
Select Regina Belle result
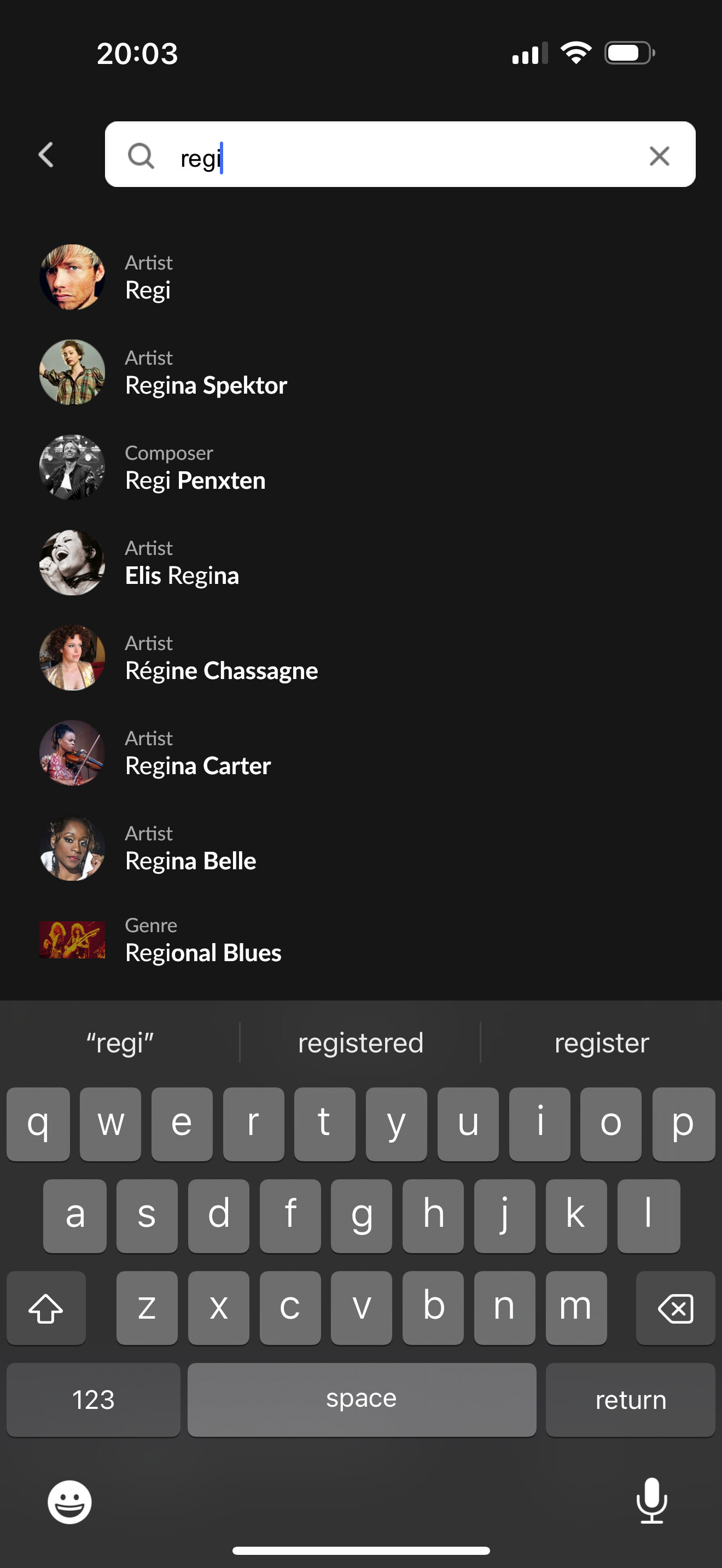click(361, 848)
